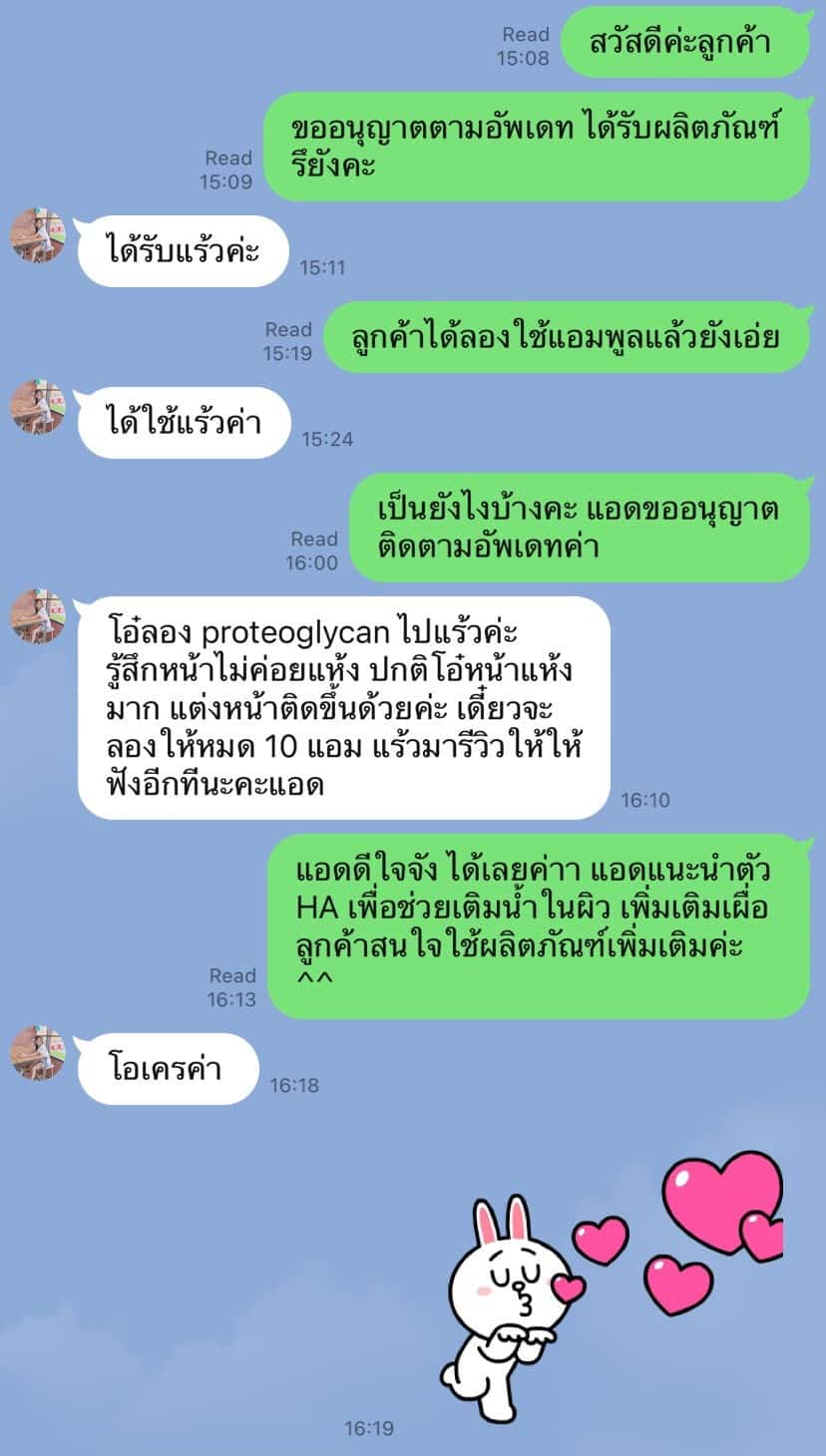This screenshot has width=826, height=1456.
Task: Tap the avatar next to "ได้ใช้แร้วค่า"
Action: pos(38,408)
